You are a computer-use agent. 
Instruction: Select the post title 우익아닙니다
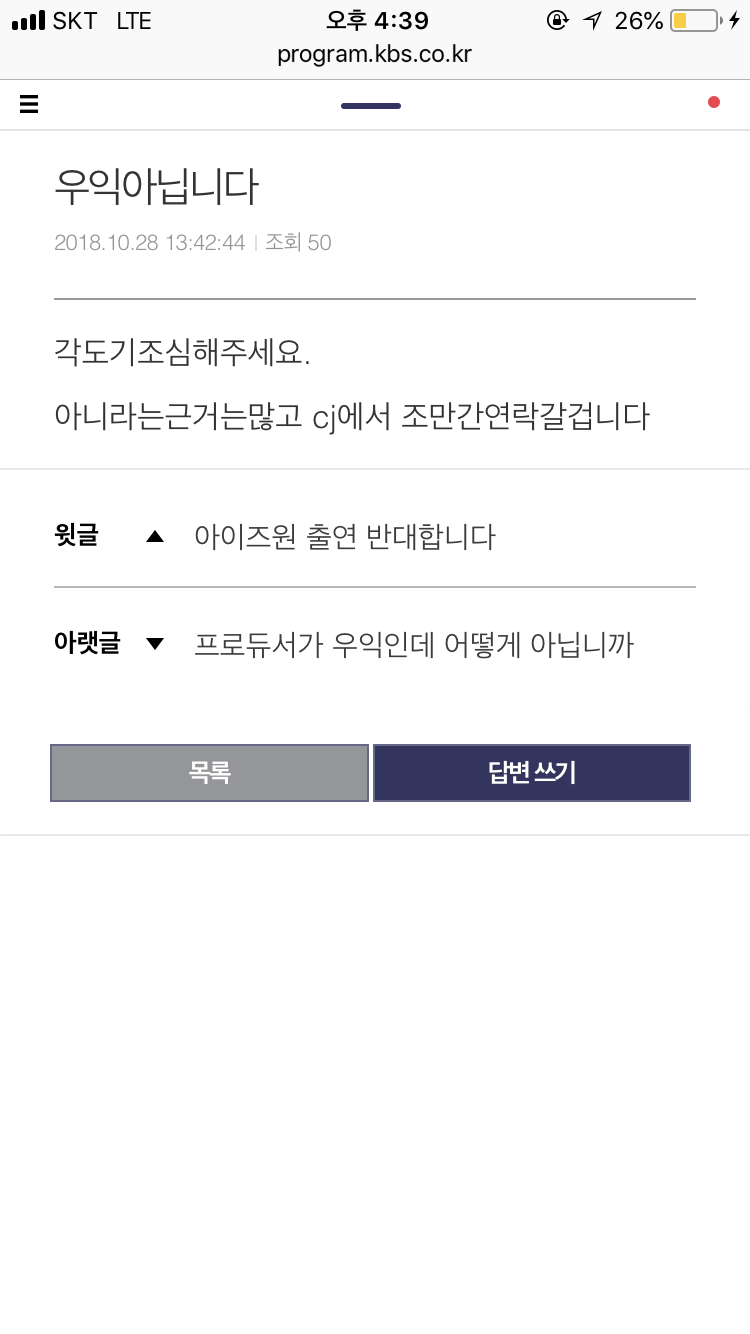coord(157,186)
